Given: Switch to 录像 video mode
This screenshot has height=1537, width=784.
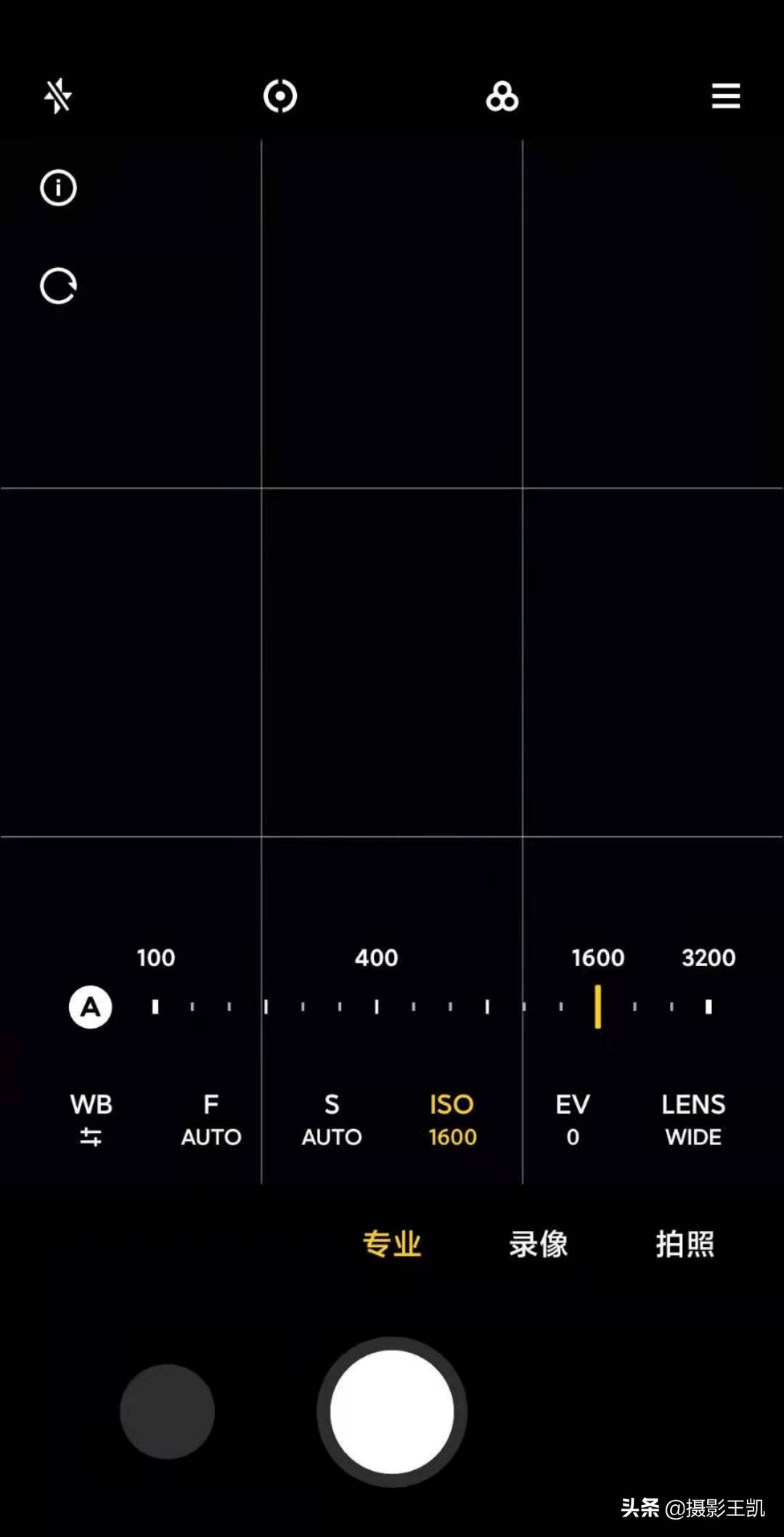Looking at the screenshot, I should pos(538,1244).
